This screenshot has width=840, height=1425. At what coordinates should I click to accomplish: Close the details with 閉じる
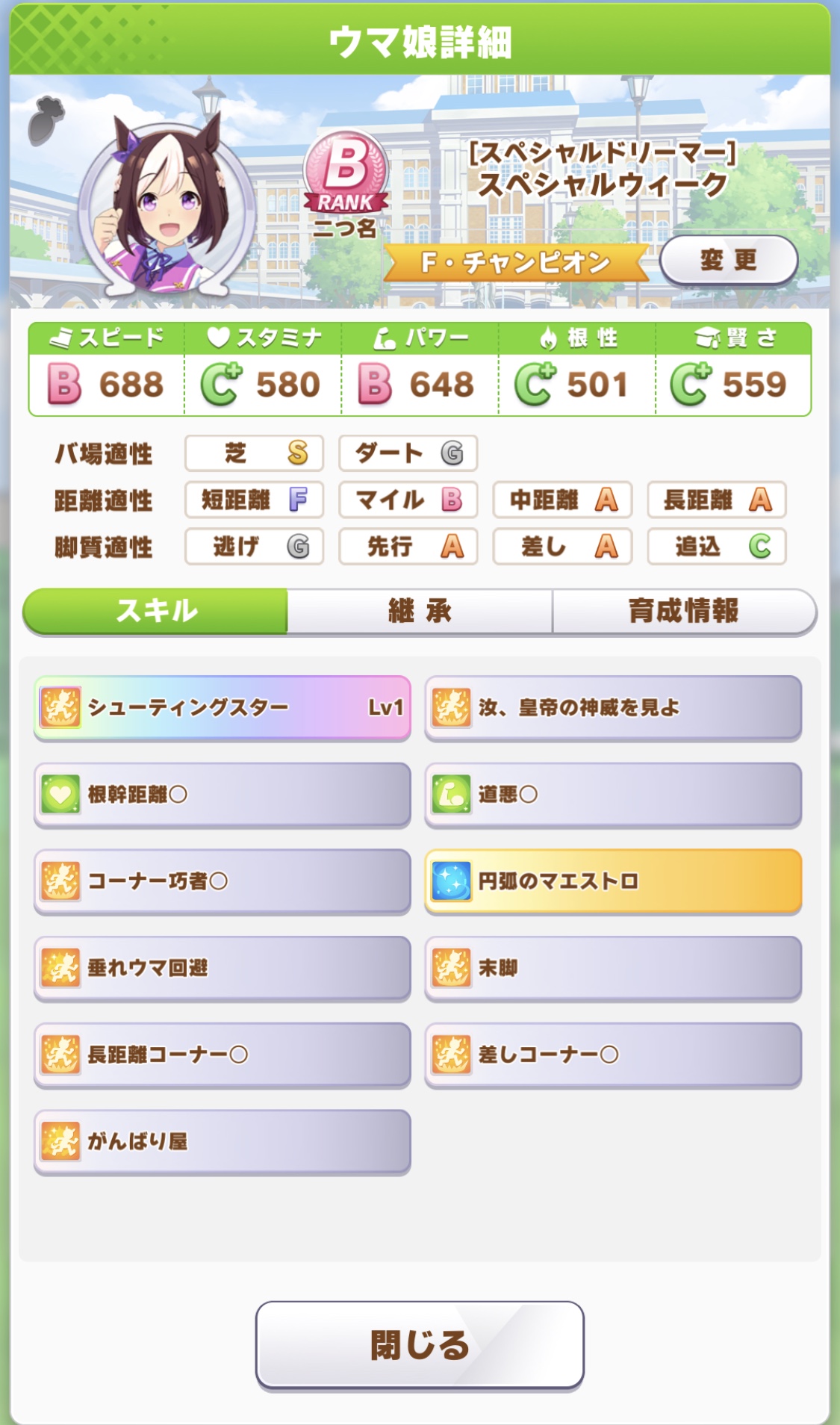pyautogui.click(x=420, y=1344)
